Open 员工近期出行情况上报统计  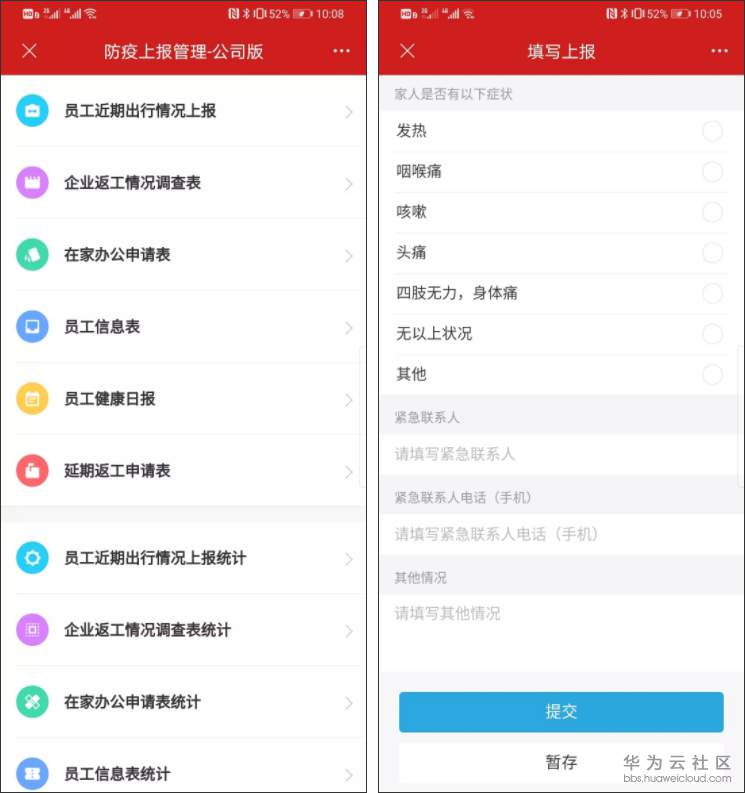185,558
